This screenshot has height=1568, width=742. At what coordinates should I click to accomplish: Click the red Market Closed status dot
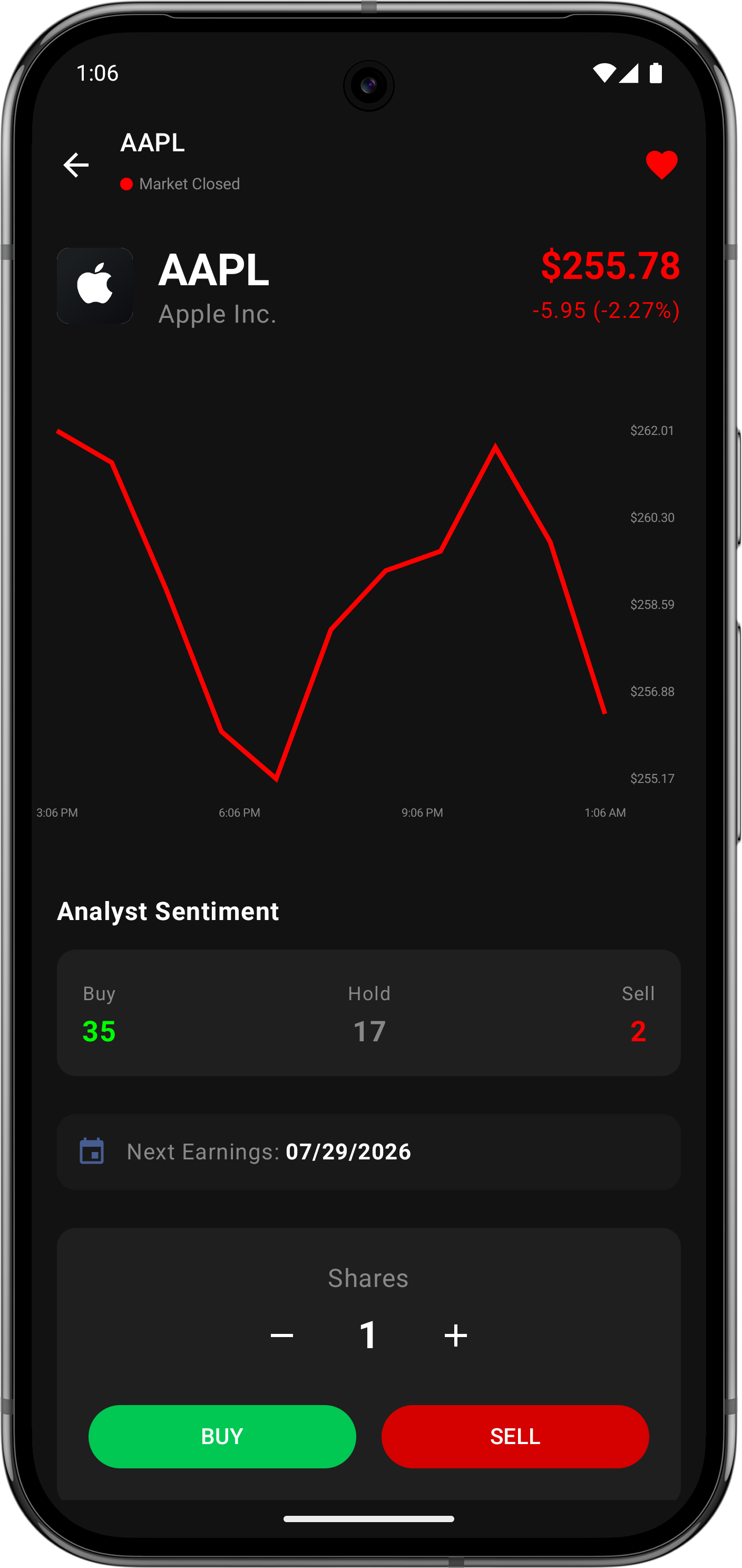coord(126,183)
